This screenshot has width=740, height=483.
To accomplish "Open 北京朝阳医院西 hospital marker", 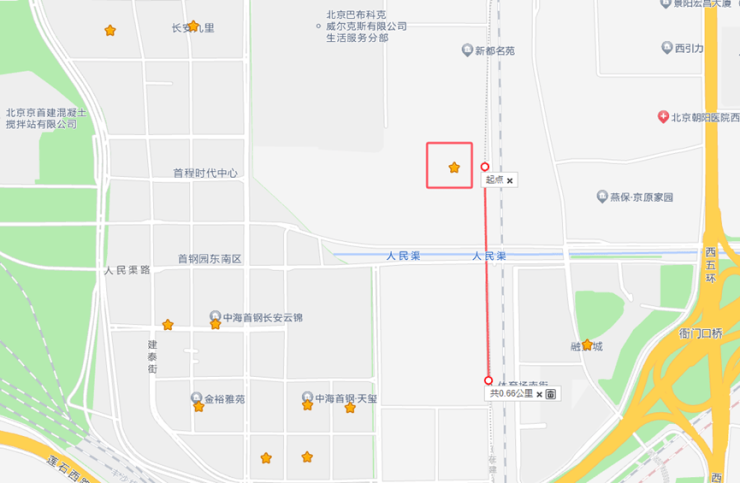I will [663, 117].
